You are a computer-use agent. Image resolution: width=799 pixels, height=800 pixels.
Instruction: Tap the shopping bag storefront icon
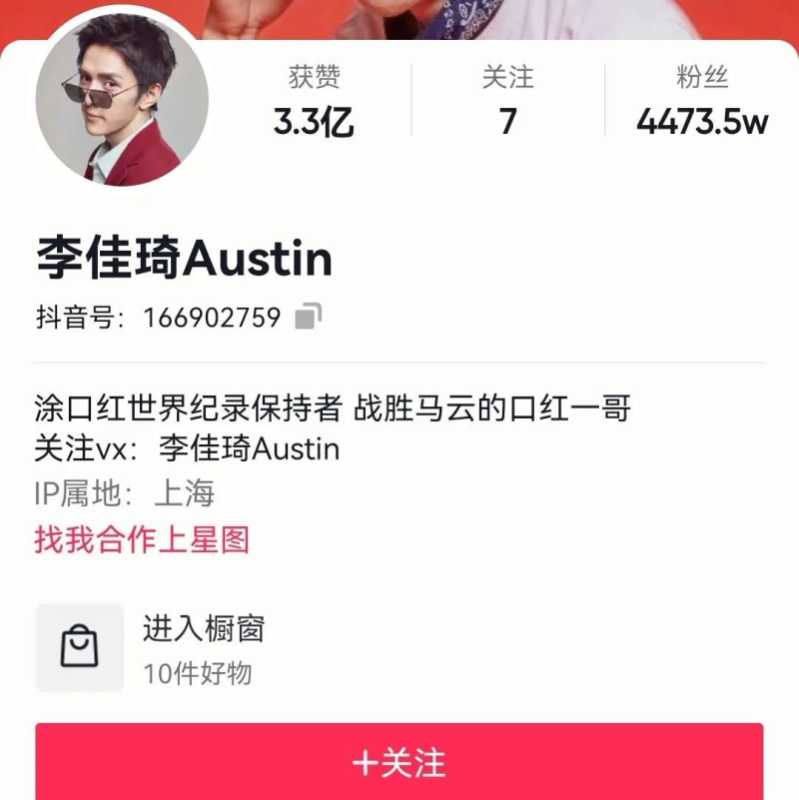tap(79, 645)
